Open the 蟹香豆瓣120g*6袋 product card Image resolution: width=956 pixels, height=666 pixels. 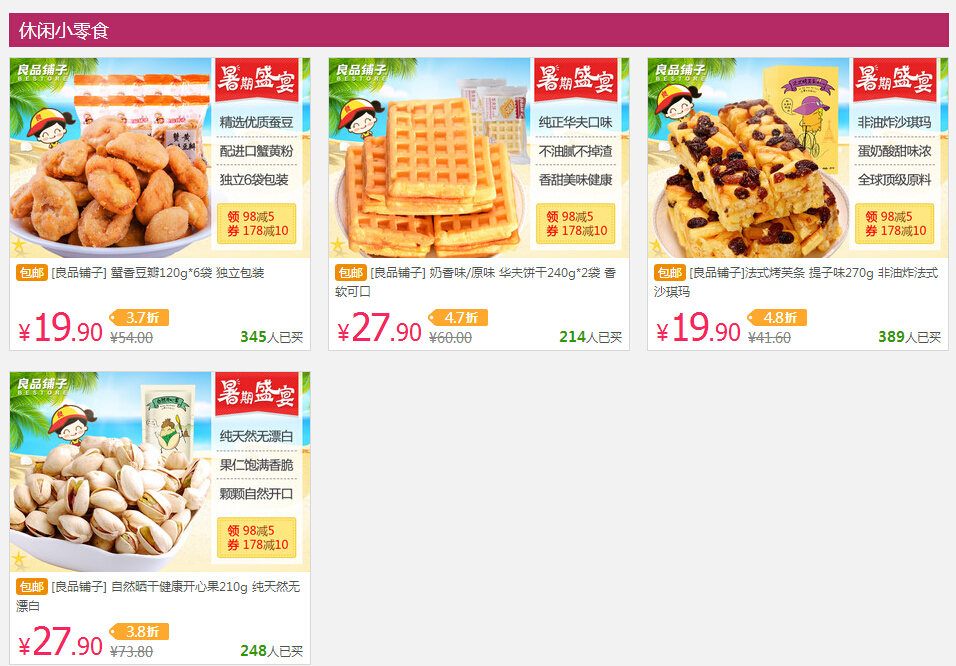point(159,158)
